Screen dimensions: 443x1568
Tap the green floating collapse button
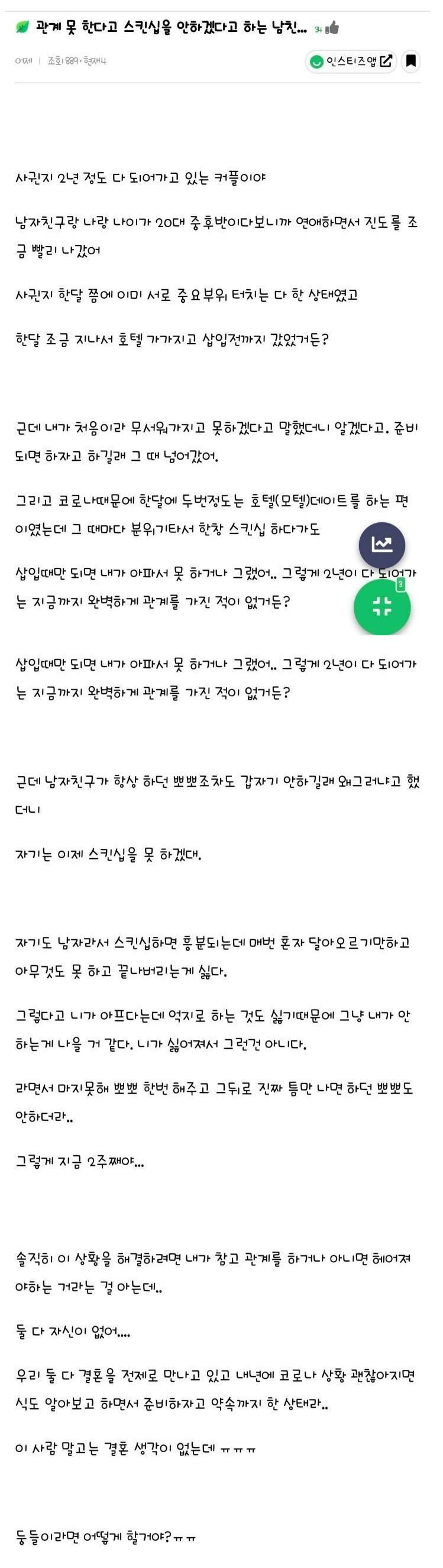click(382, 607)
